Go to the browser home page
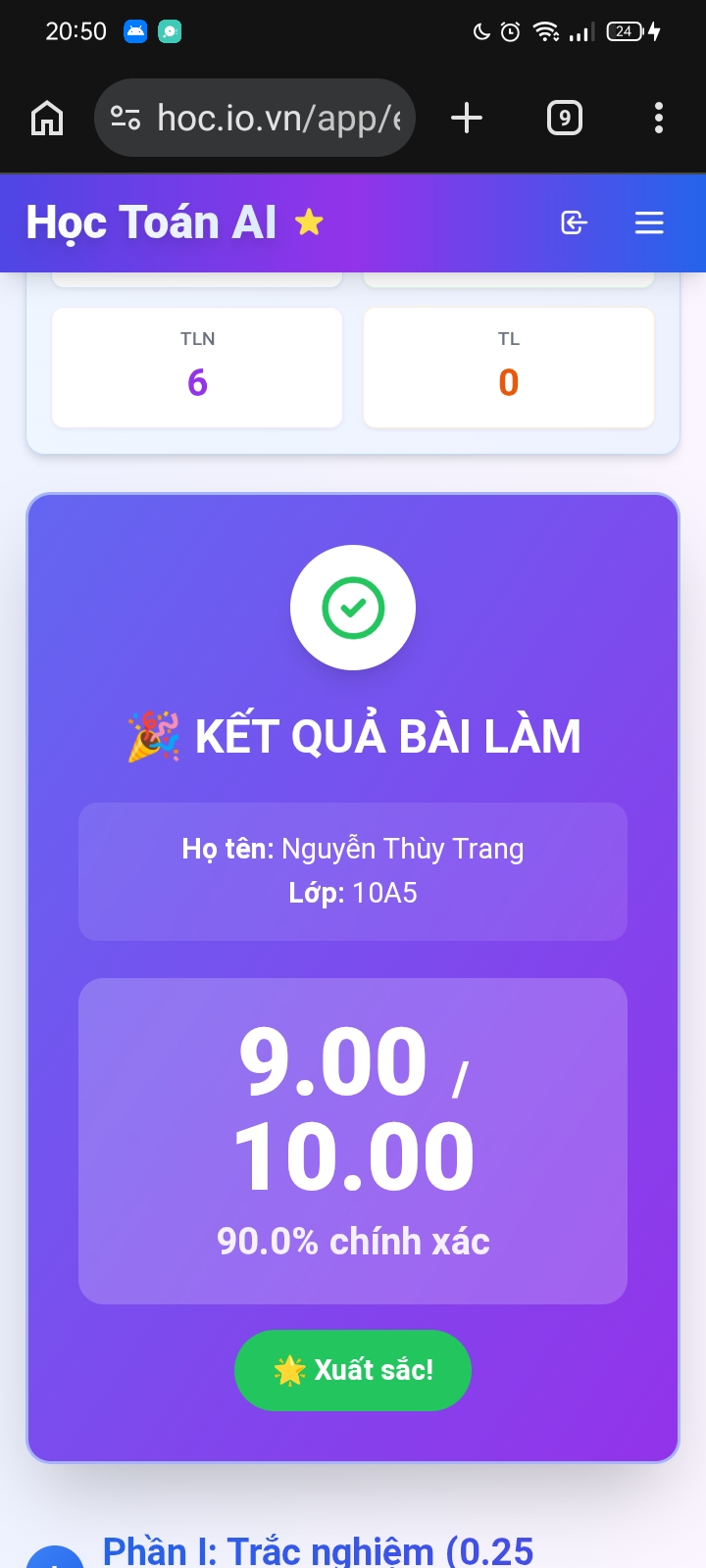The width and height of the screenshot is (706, 1568). pos(47,119)
